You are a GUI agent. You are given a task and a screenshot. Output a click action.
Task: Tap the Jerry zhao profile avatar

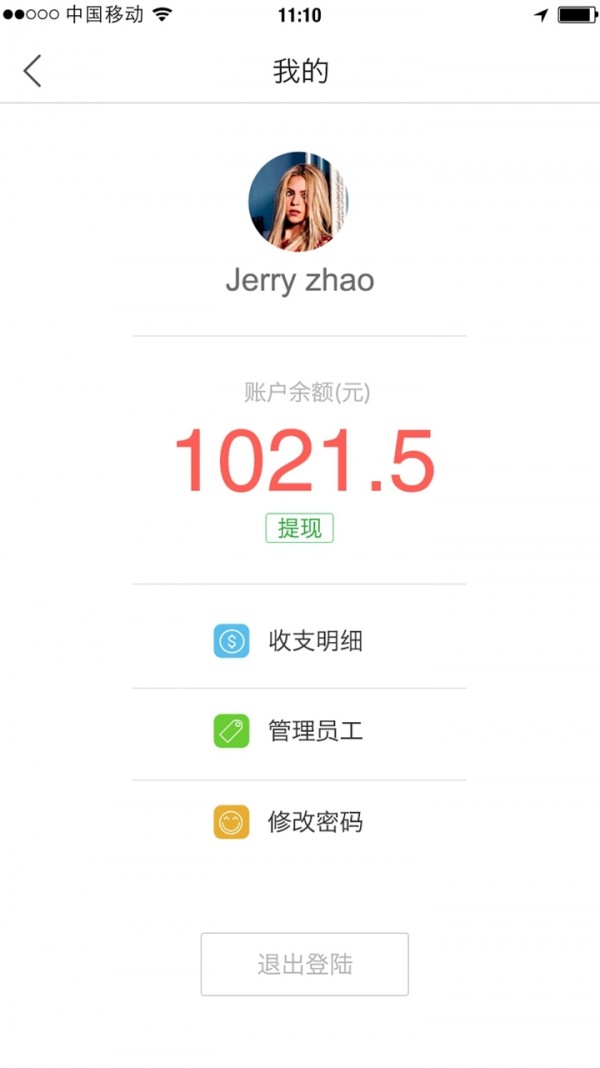(x=298, y=201)
